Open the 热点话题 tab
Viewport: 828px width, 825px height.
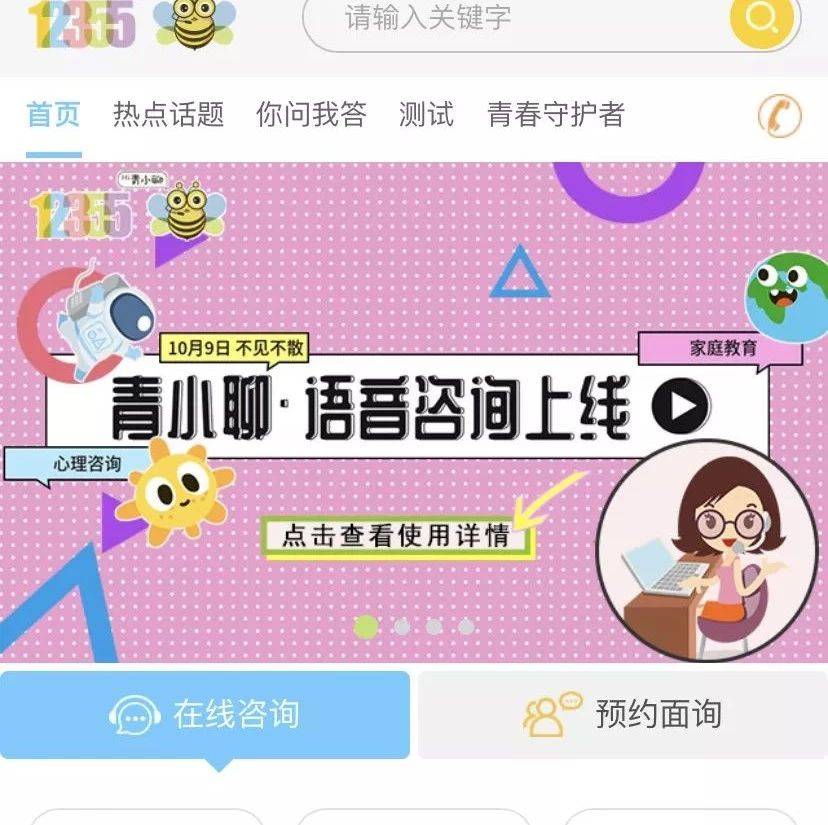tap(168, 115)
